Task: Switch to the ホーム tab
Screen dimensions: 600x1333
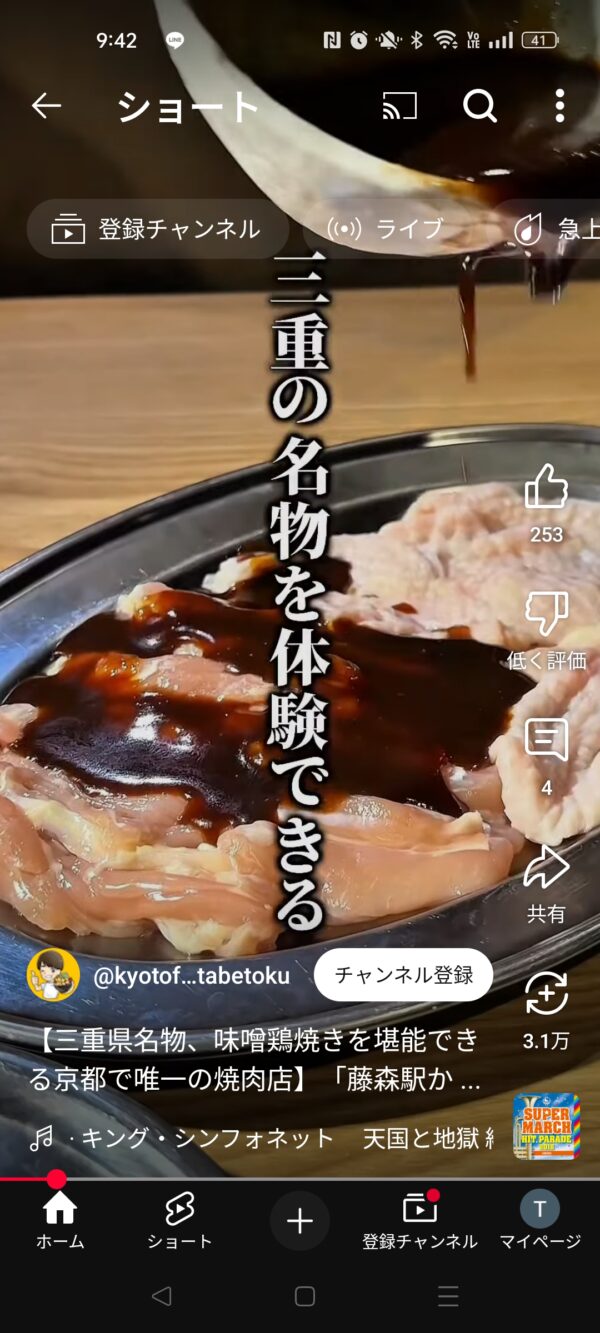Action: (x=60, y=1221)
